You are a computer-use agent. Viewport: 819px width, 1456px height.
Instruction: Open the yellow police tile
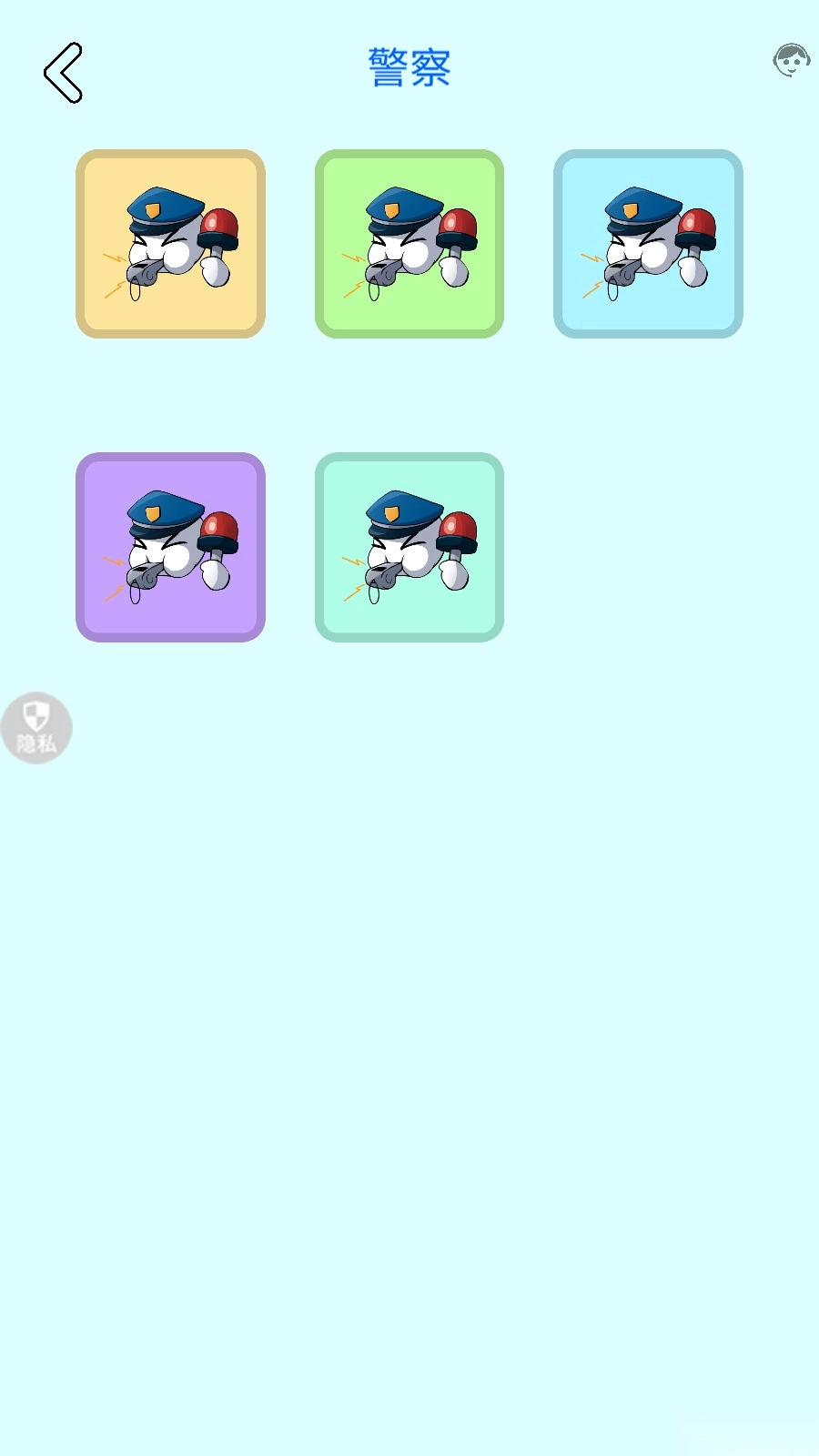pyautogui.click(x=170, y=244)
